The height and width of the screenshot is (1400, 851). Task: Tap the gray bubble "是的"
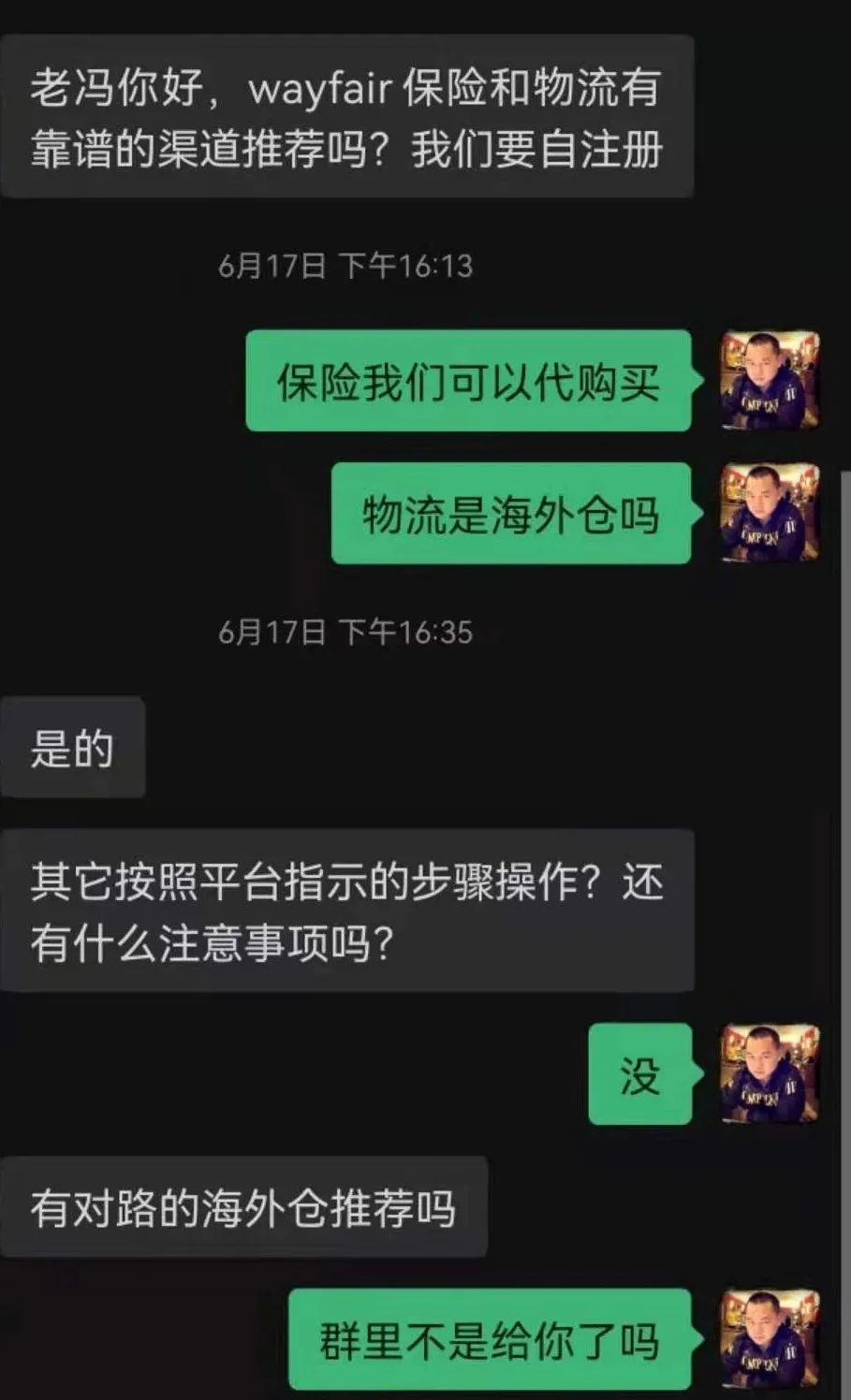[x=73, y=747]
